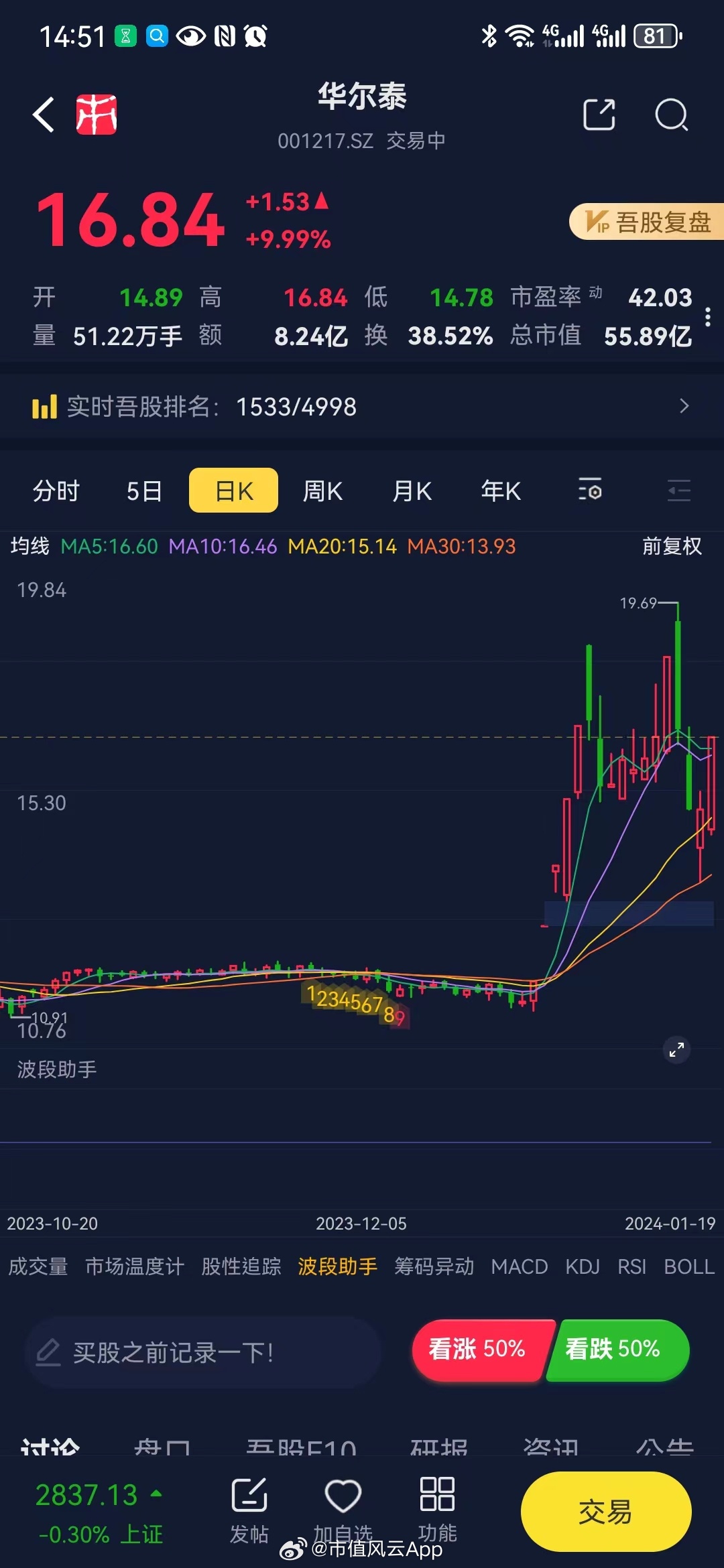Screen dimensions: 724x1568
Task: Select the 年K chart tab
Action: pyautogui.click(x=501, y=491)
